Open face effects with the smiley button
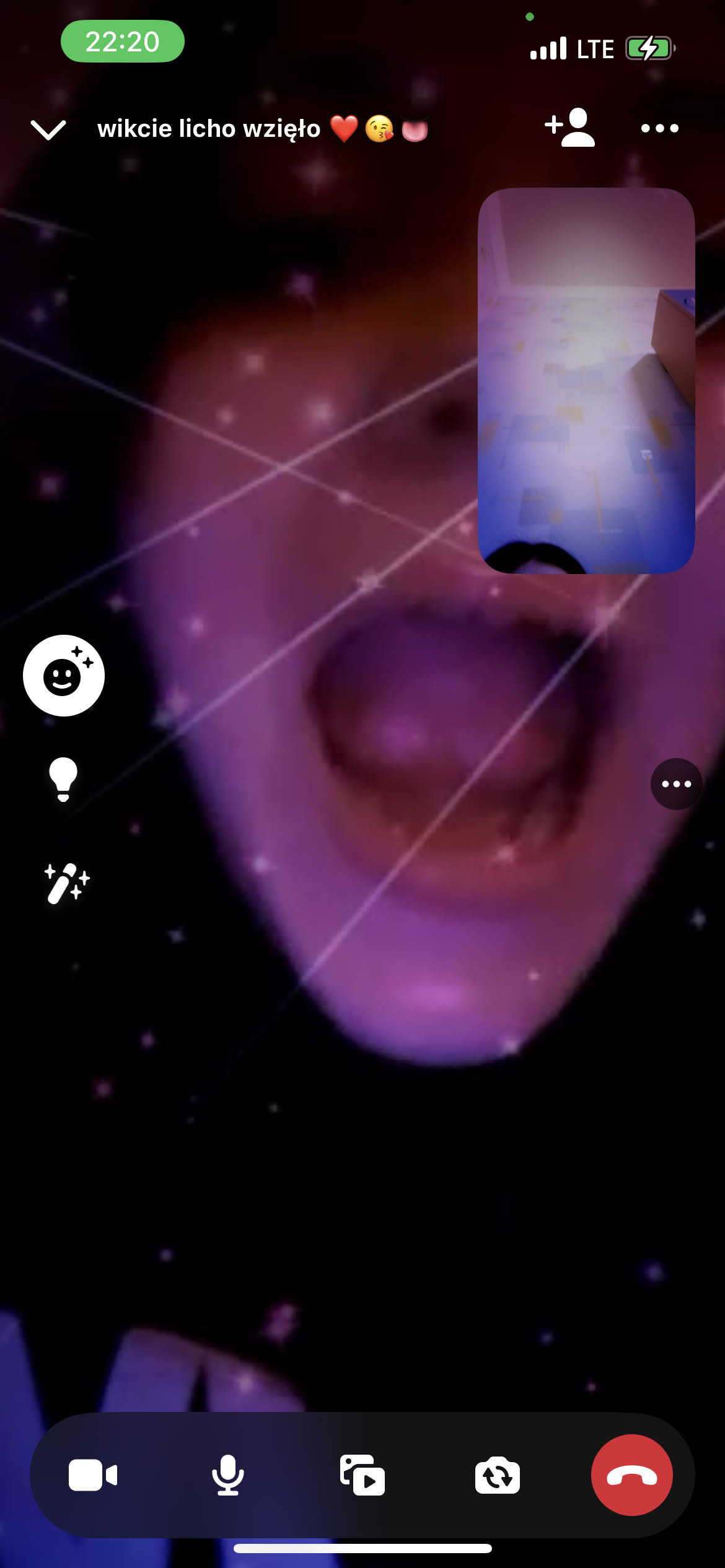This screenshot has width=725, height=1568. (64, 676)
